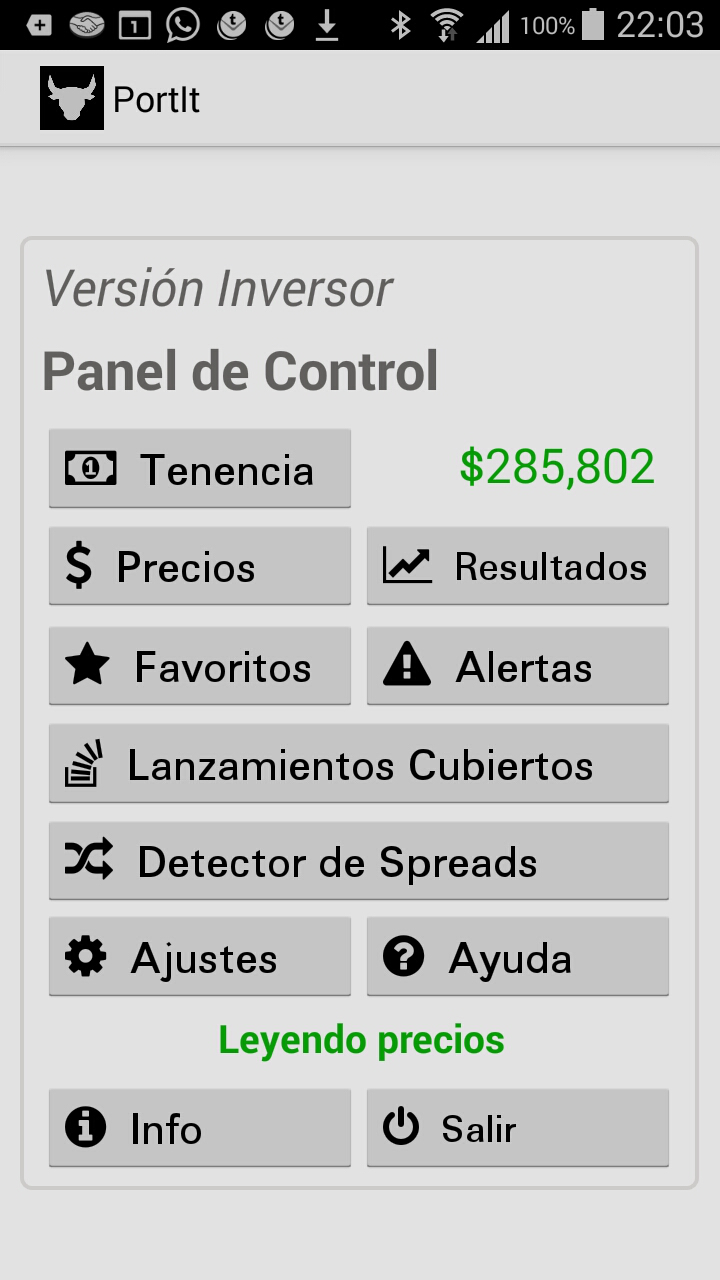Open the Resultados chart section
The width and height of the screenshot is (720, 1280).
coord(517,566)
